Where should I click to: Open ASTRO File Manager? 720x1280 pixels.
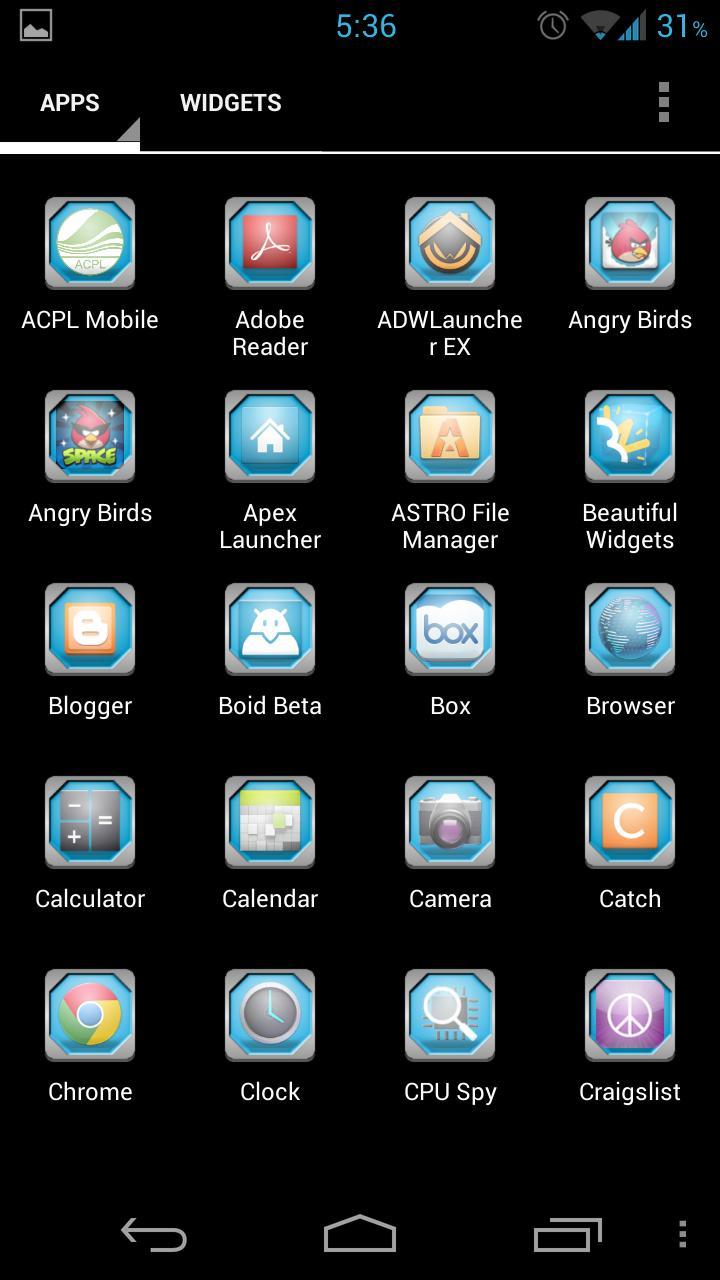450,436
